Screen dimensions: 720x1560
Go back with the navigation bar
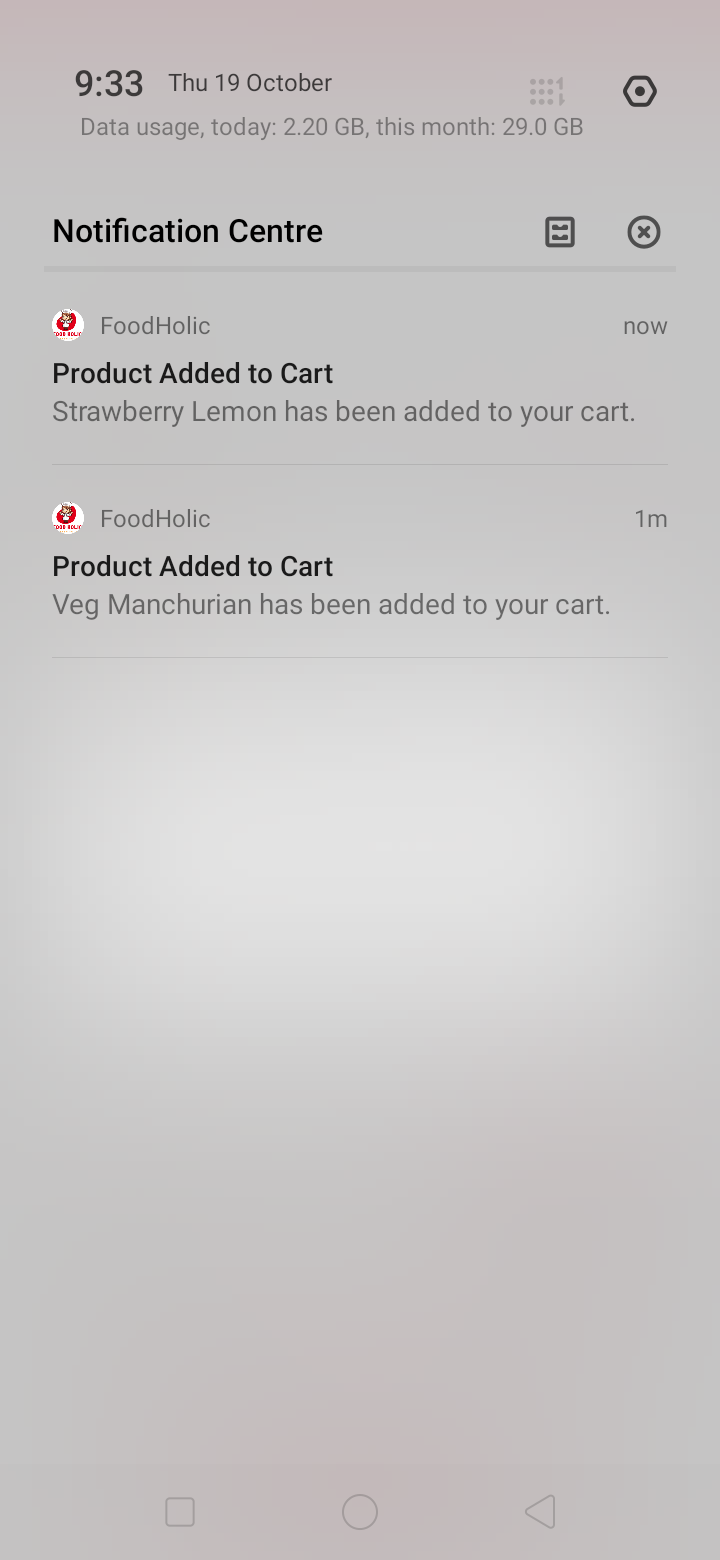540,1512
